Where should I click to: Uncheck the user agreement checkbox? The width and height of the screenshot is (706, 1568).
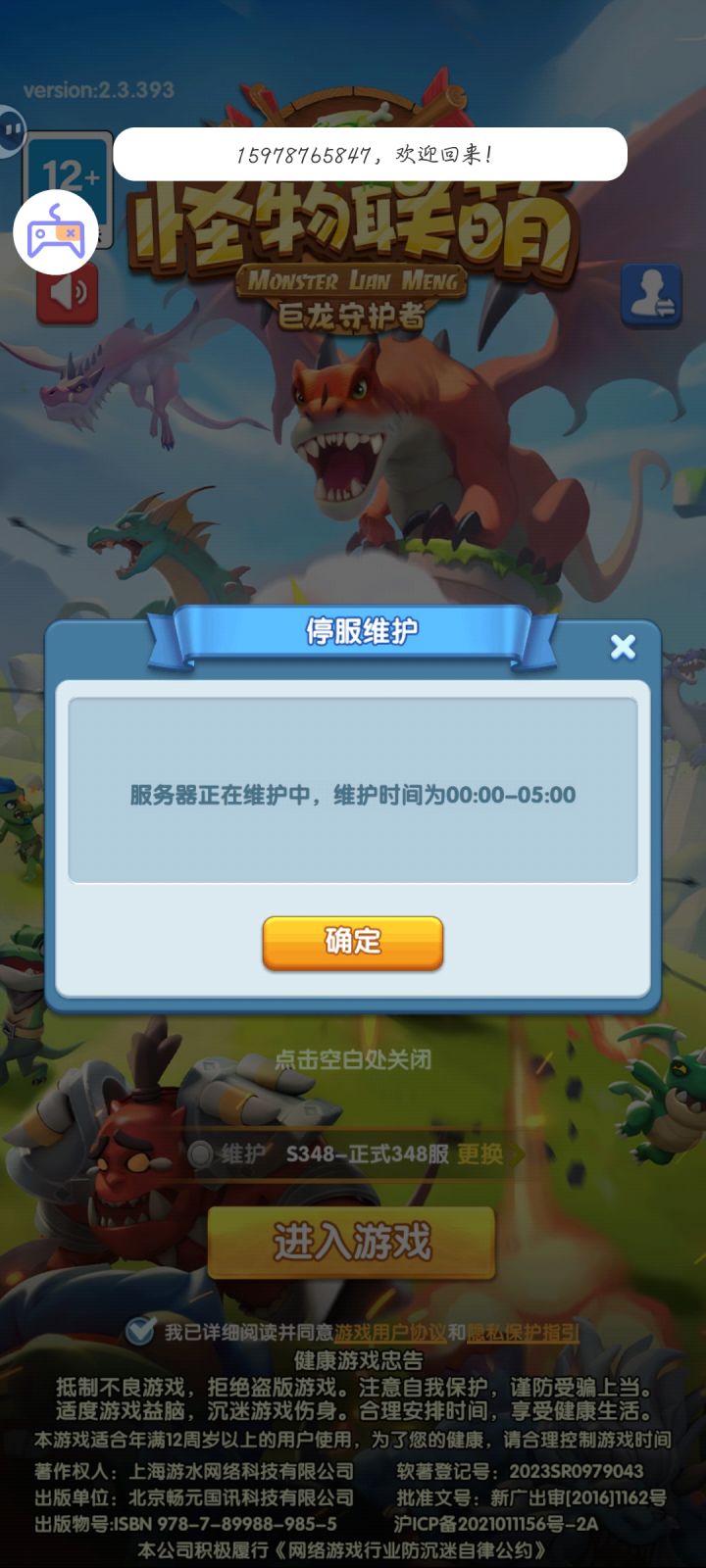click(x=138, y=1331)
